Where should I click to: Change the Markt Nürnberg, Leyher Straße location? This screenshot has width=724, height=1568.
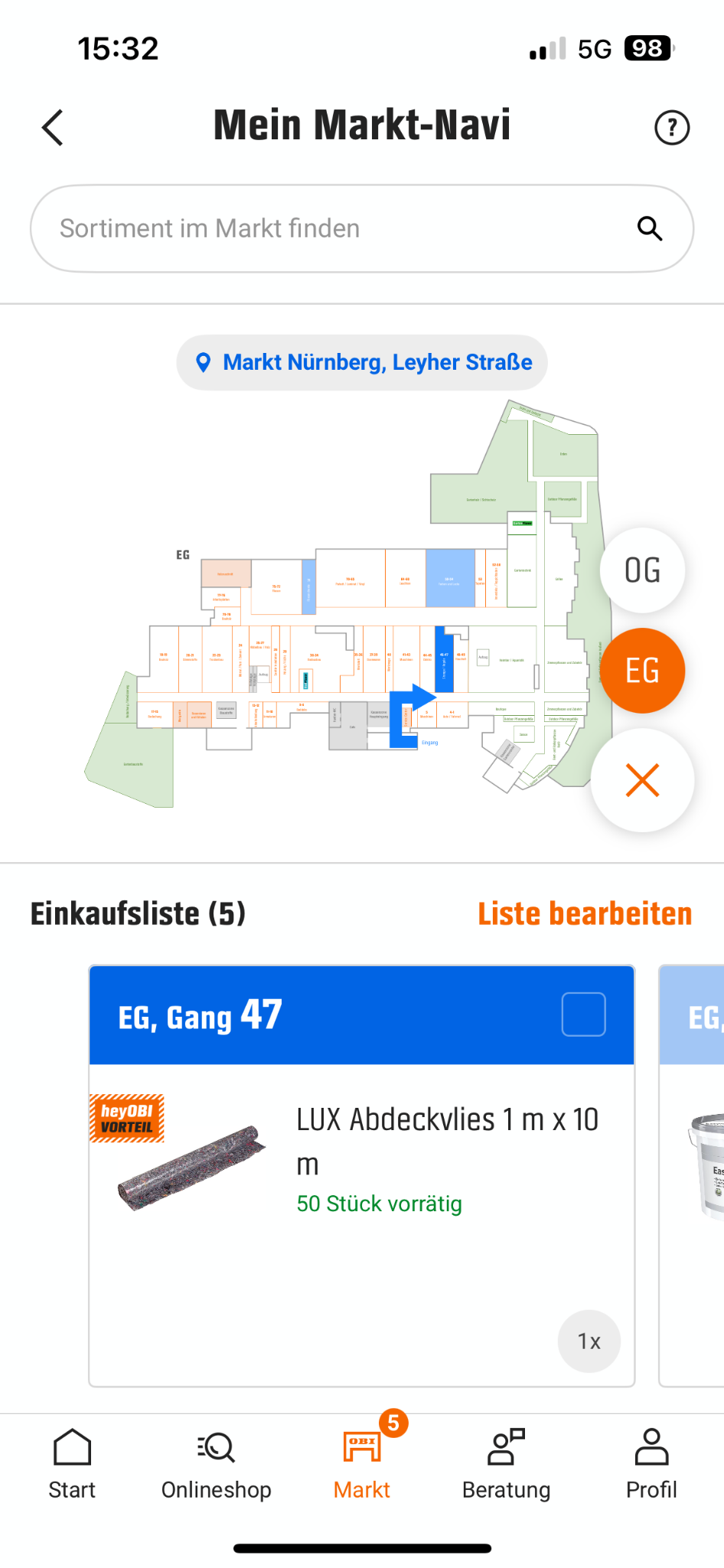tap(363, 362)
